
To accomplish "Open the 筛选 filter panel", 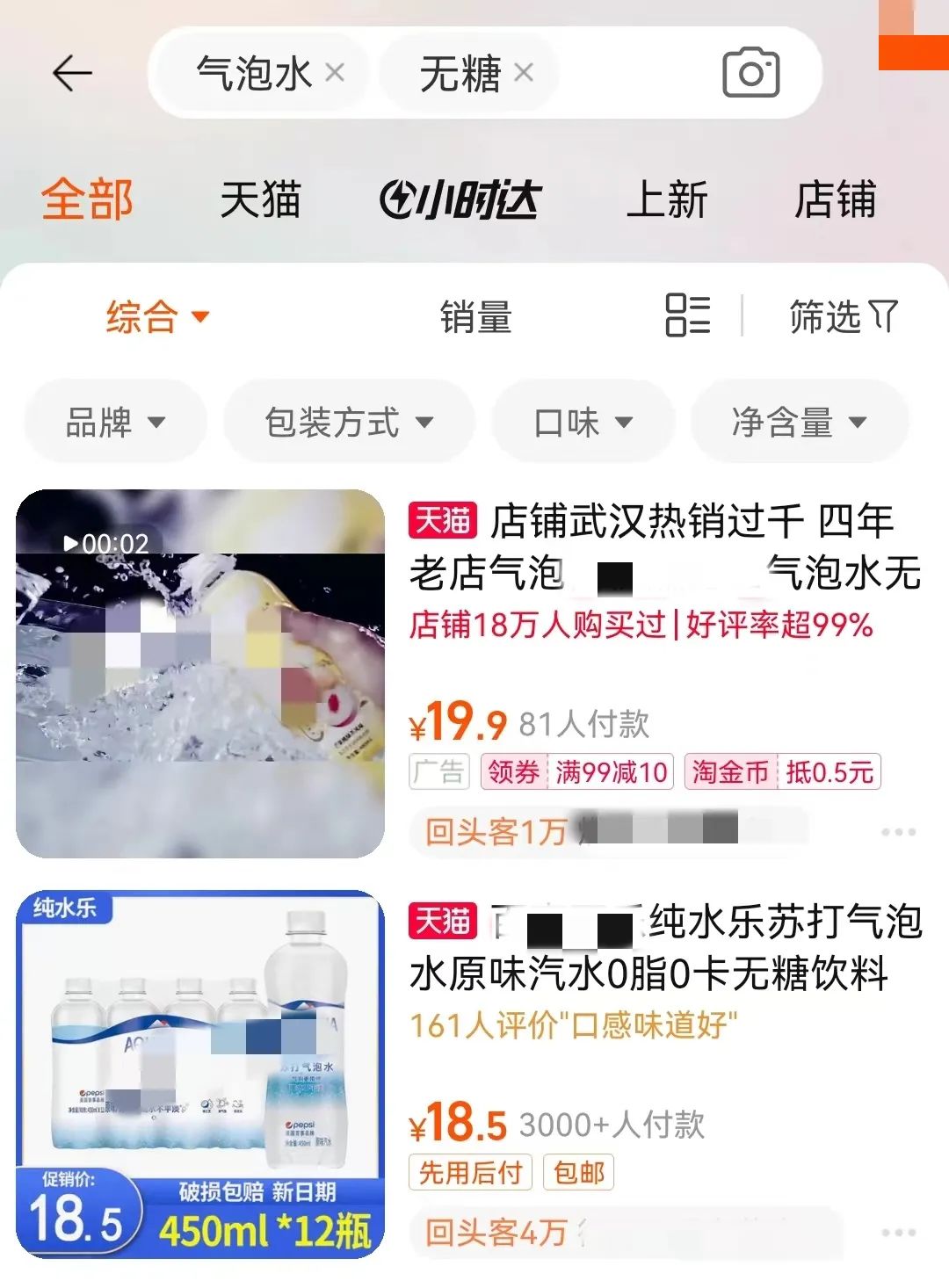I will [x=843, y=316].
